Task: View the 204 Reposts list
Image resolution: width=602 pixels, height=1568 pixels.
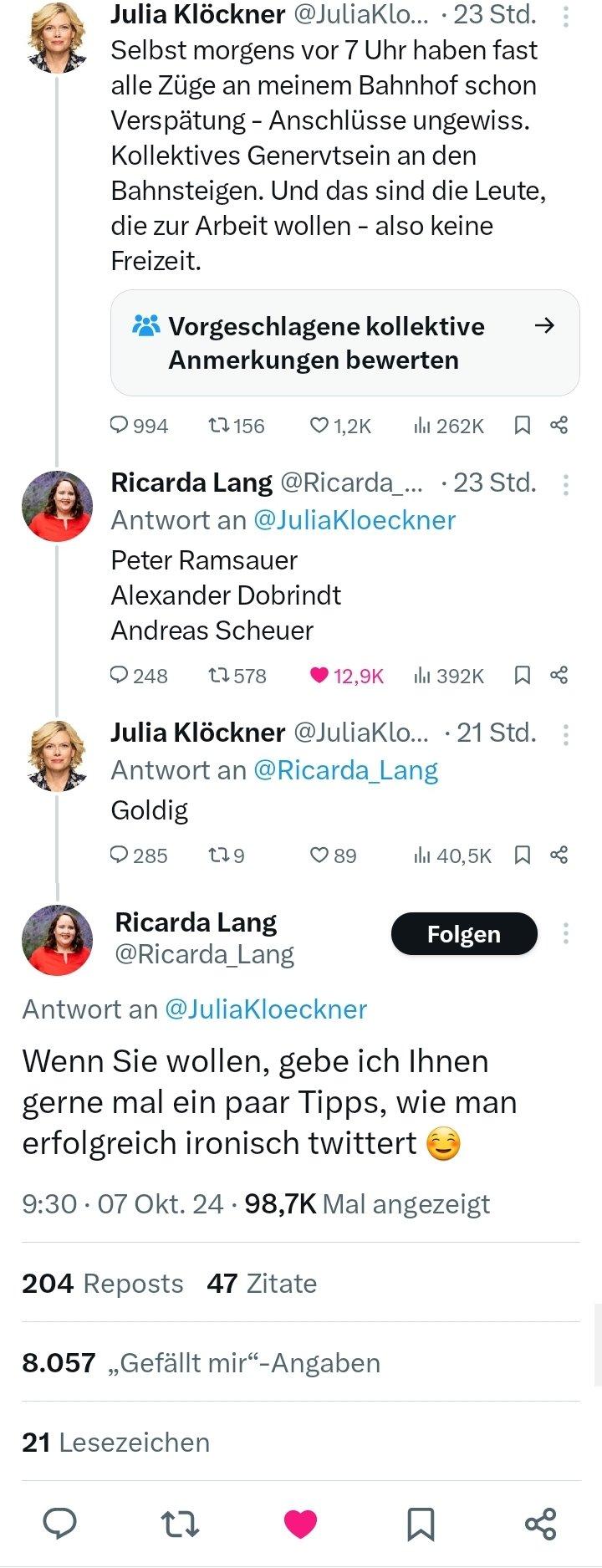Action: point(103,1283)
